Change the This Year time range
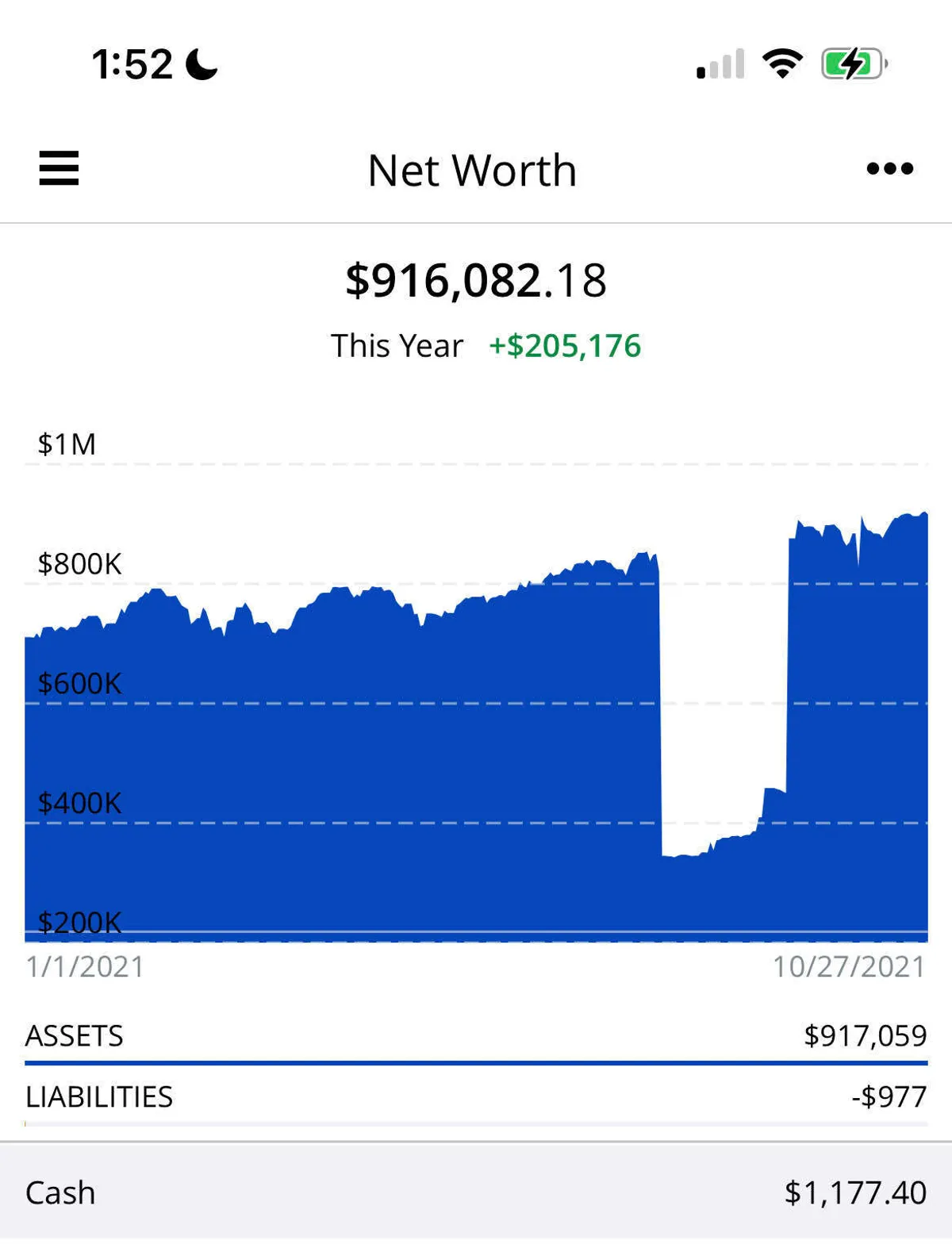The width and height of the screenshot is (952, 1244). tap(397, 346)
